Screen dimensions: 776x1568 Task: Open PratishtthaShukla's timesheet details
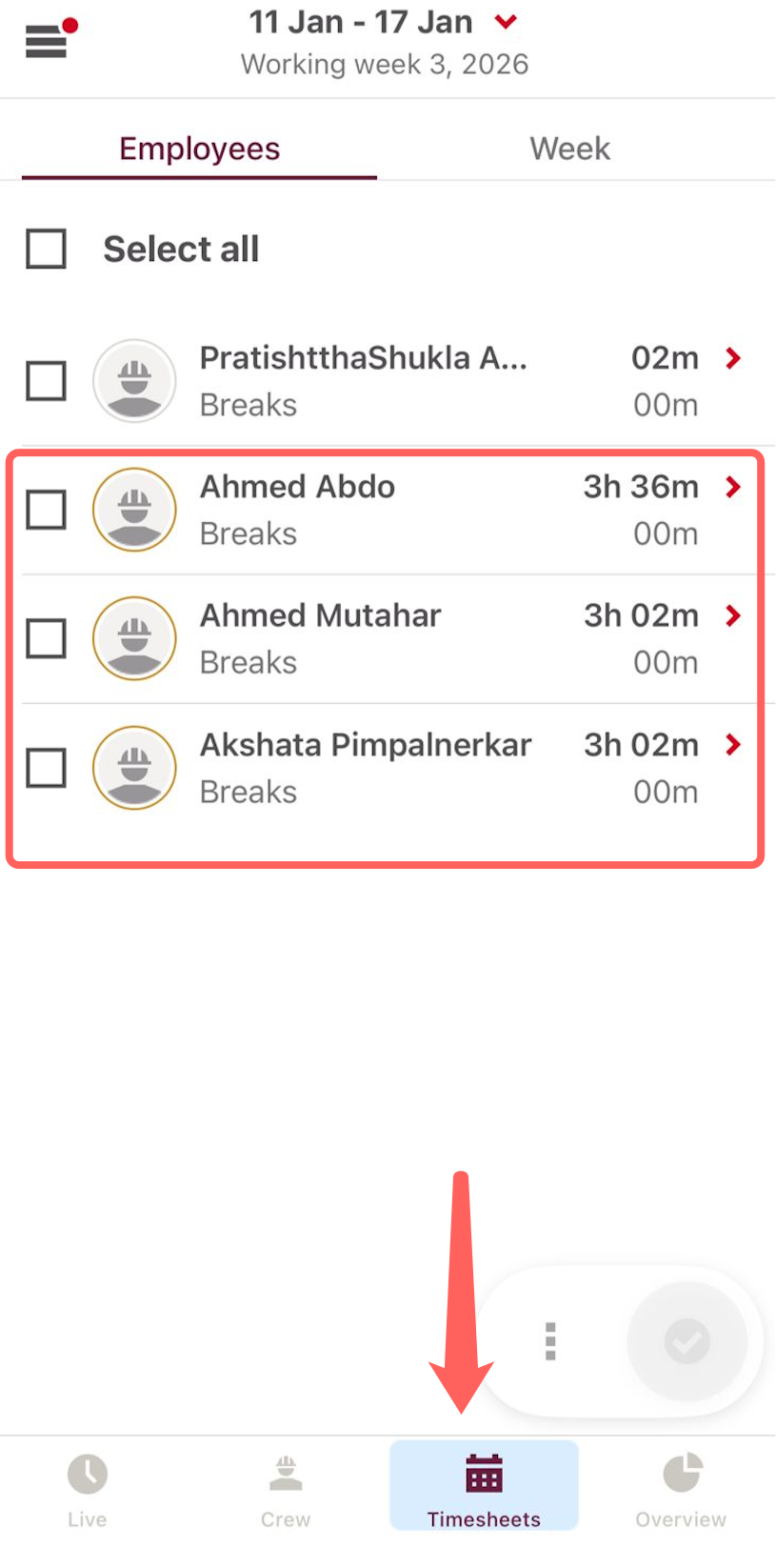tap(732, 358)
